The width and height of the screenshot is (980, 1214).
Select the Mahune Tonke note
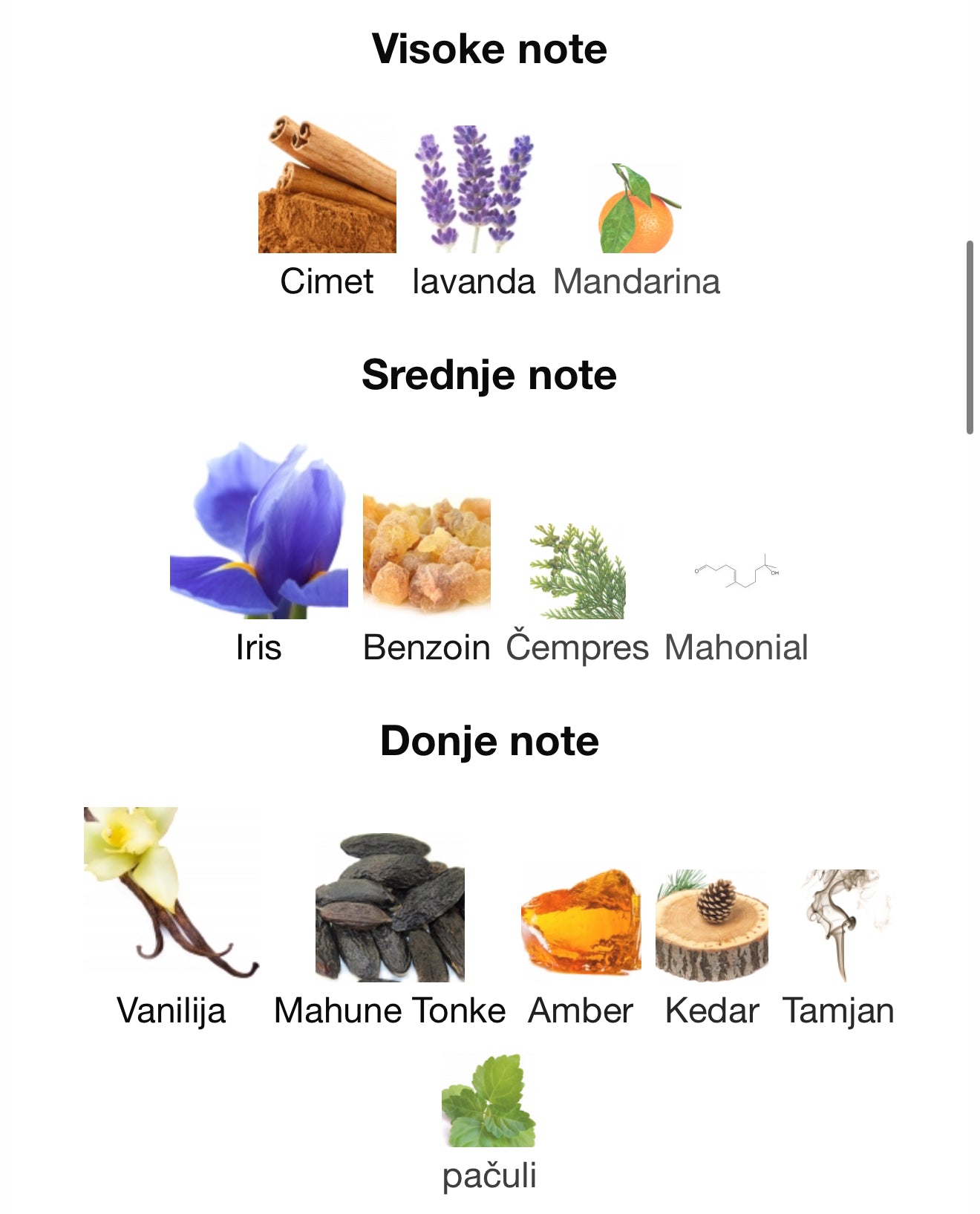coord(390,907)
